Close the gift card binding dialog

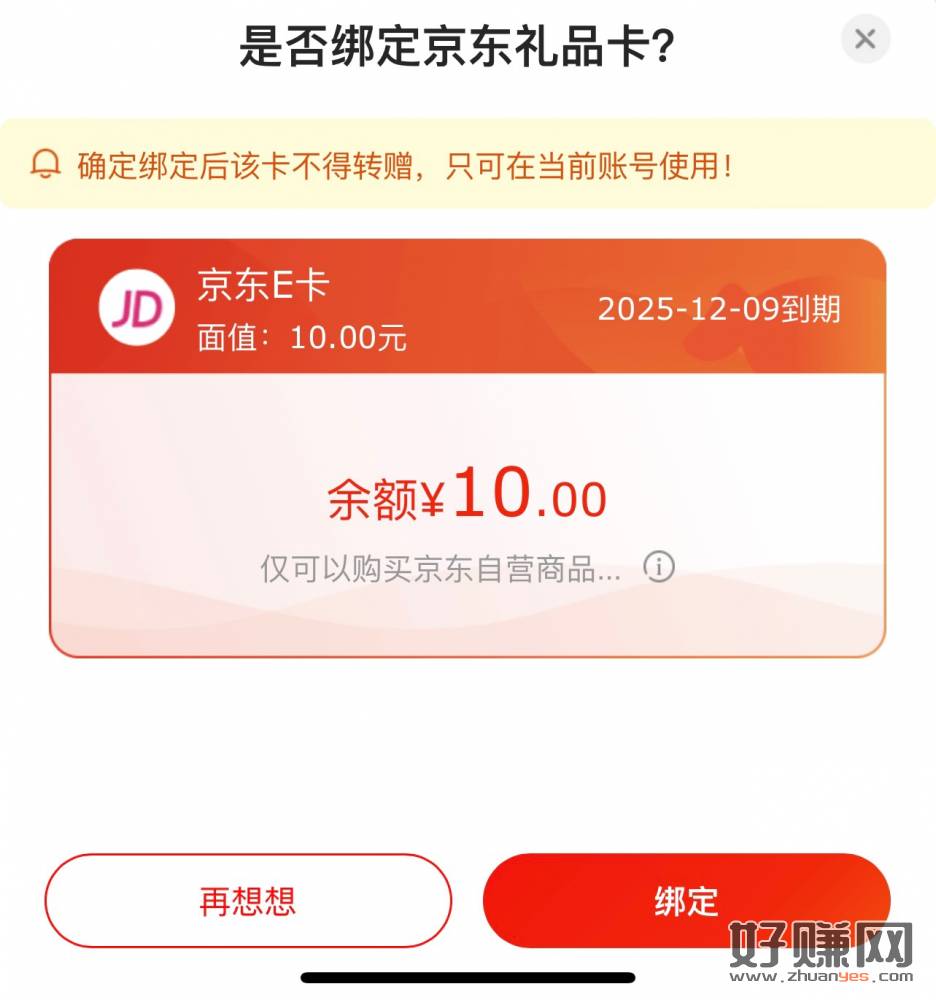tap(865, 40)
